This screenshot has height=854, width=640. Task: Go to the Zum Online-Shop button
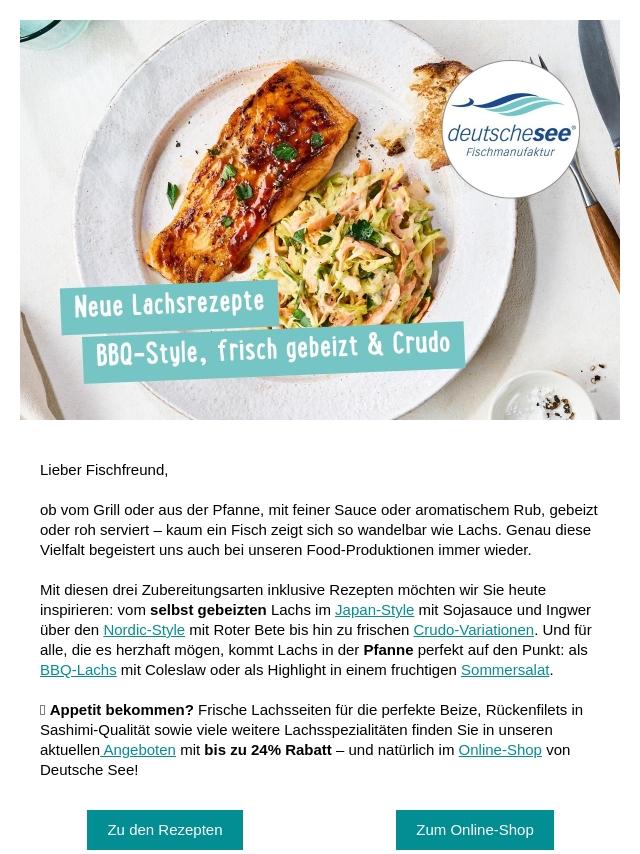point(475,829)
